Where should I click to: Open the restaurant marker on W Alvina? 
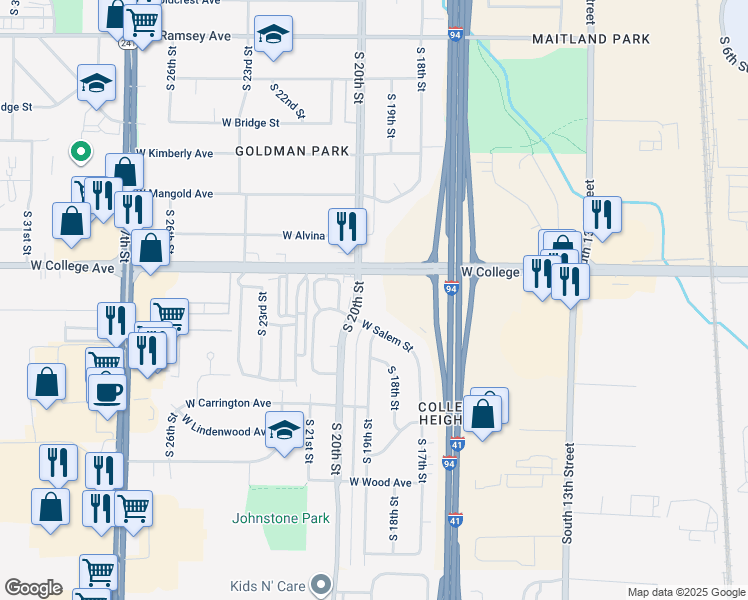347,226
